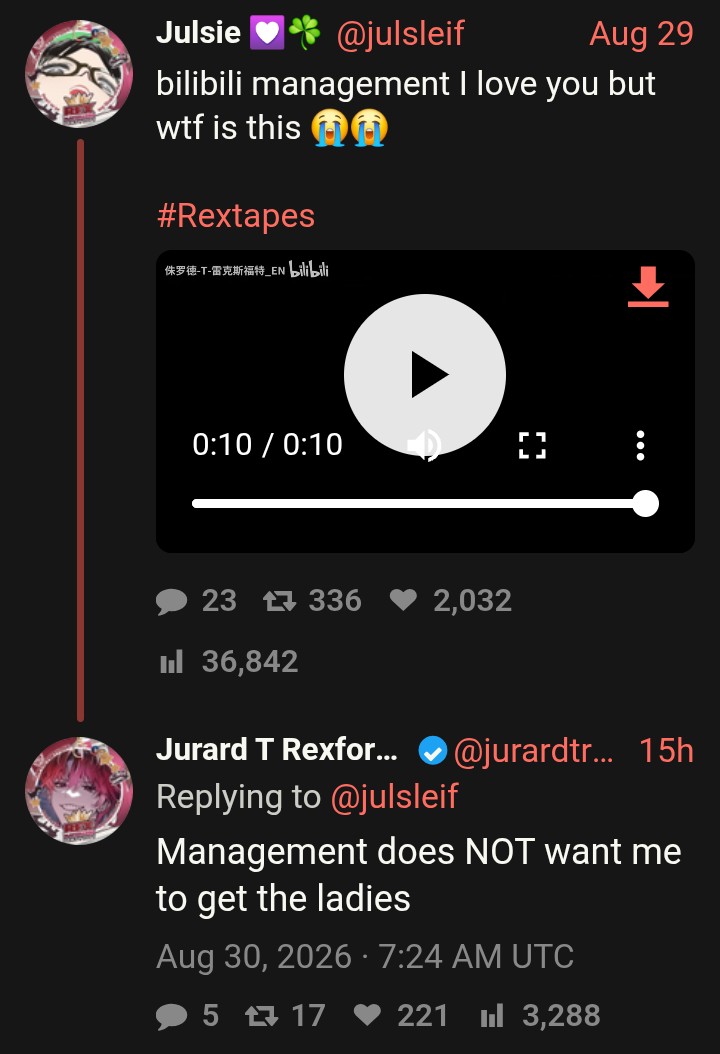Screen dimensions: 720x1054
Task: Mute the video volume icon
Action: coord(424,445)
